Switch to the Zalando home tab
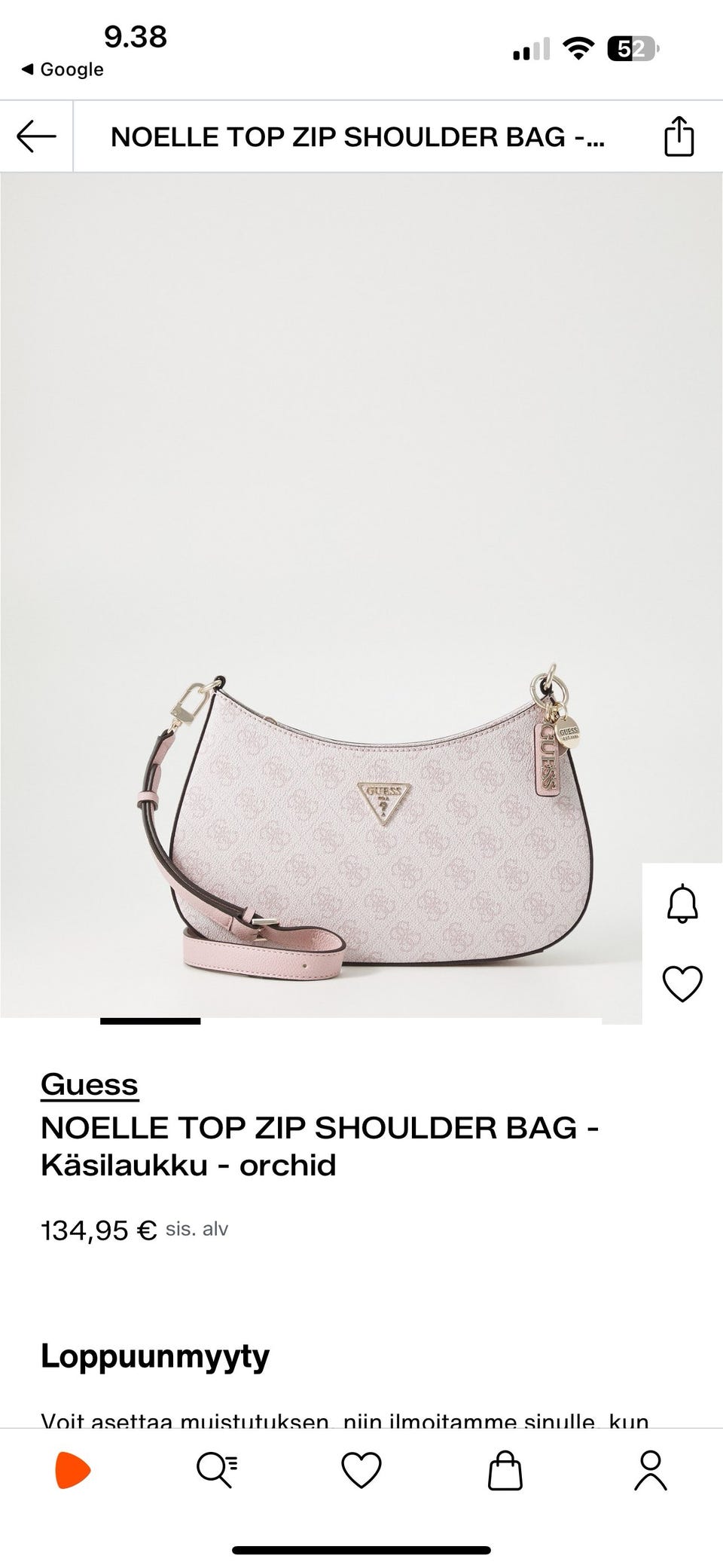Screen dimensions: 723x1568 point(73,1470)
